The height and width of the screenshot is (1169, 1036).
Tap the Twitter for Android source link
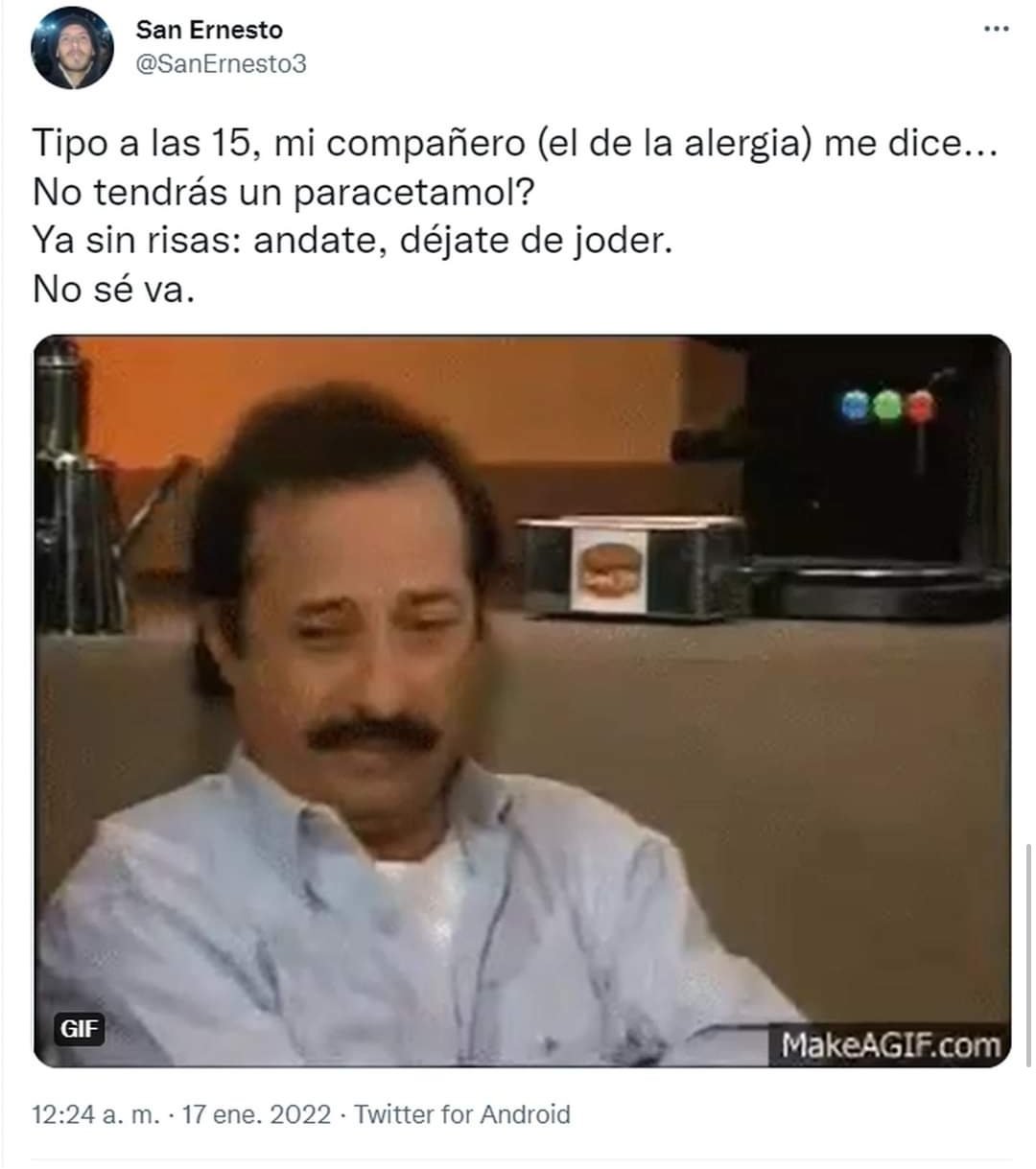pyautogui.click(x=462, y=1114)
